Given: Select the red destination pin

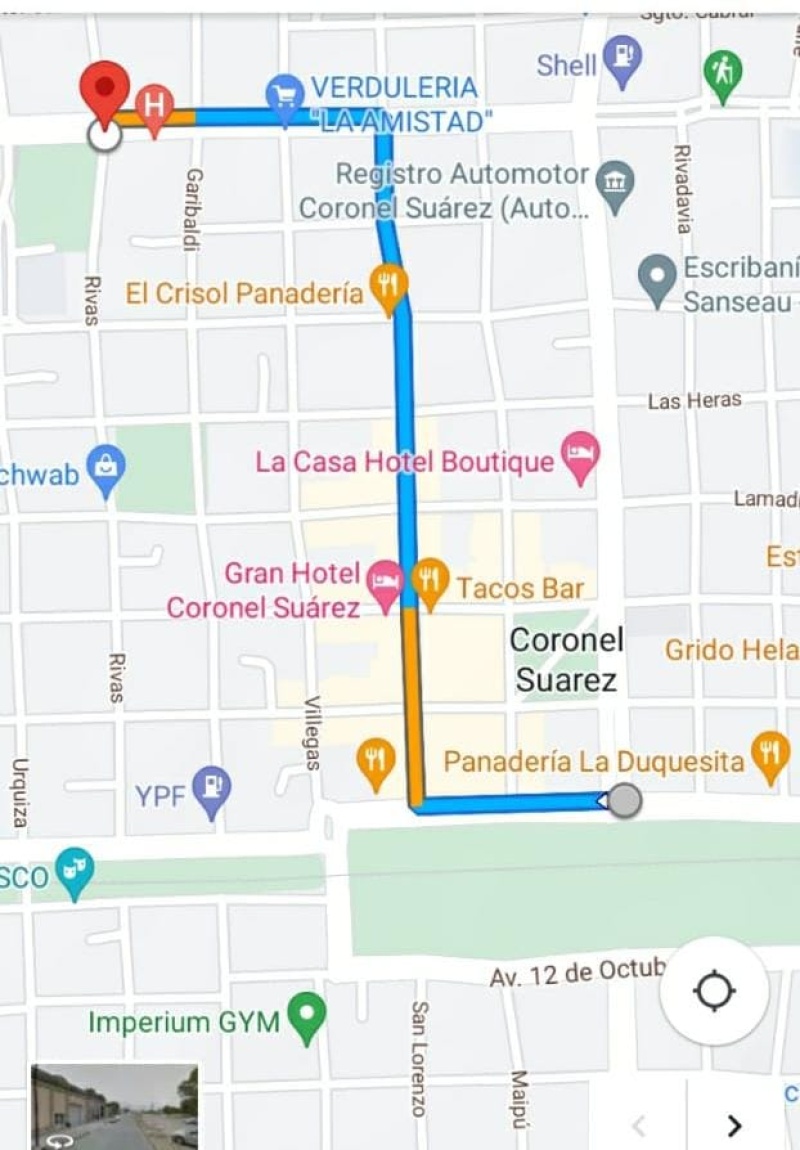Looking at the screenshot, I should tap(105, 88).
